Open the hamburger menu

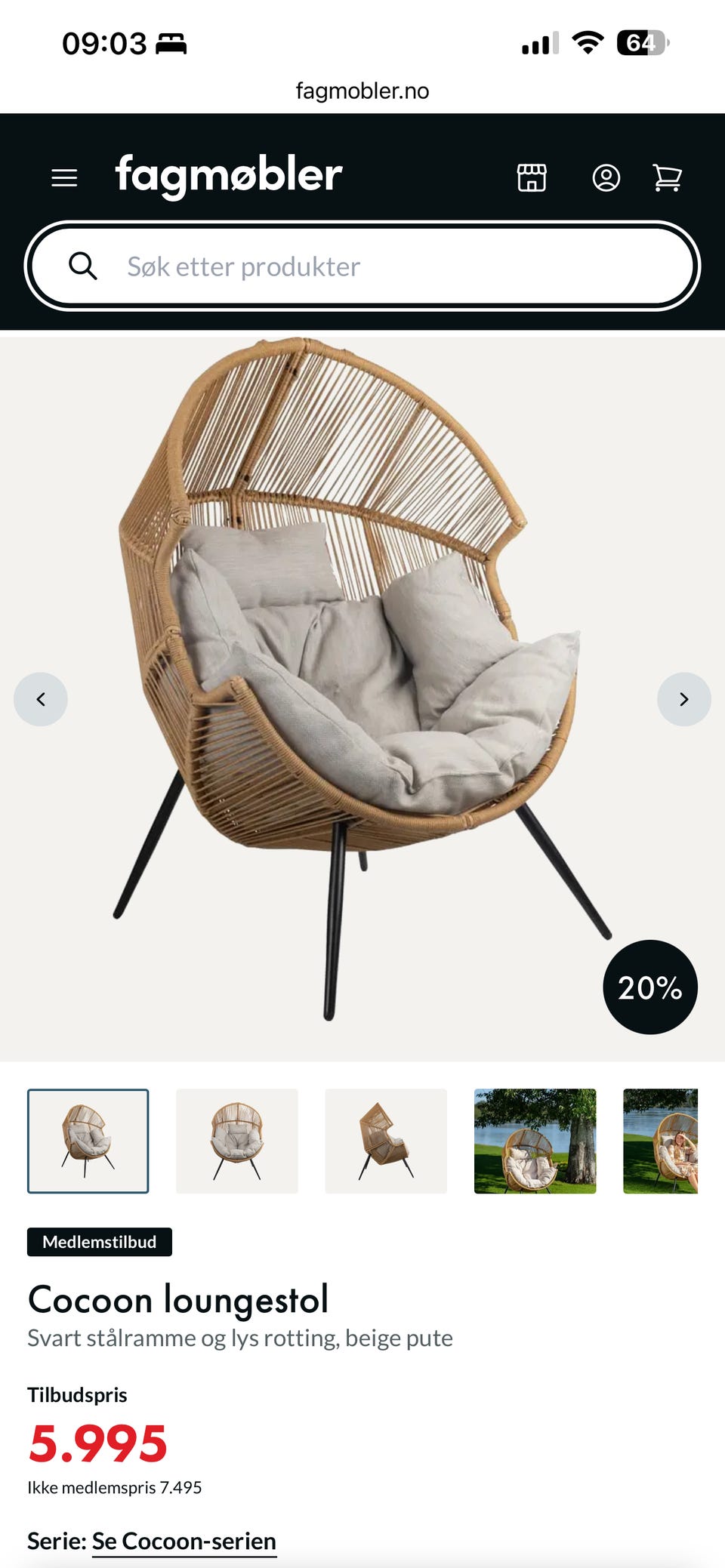64,178
